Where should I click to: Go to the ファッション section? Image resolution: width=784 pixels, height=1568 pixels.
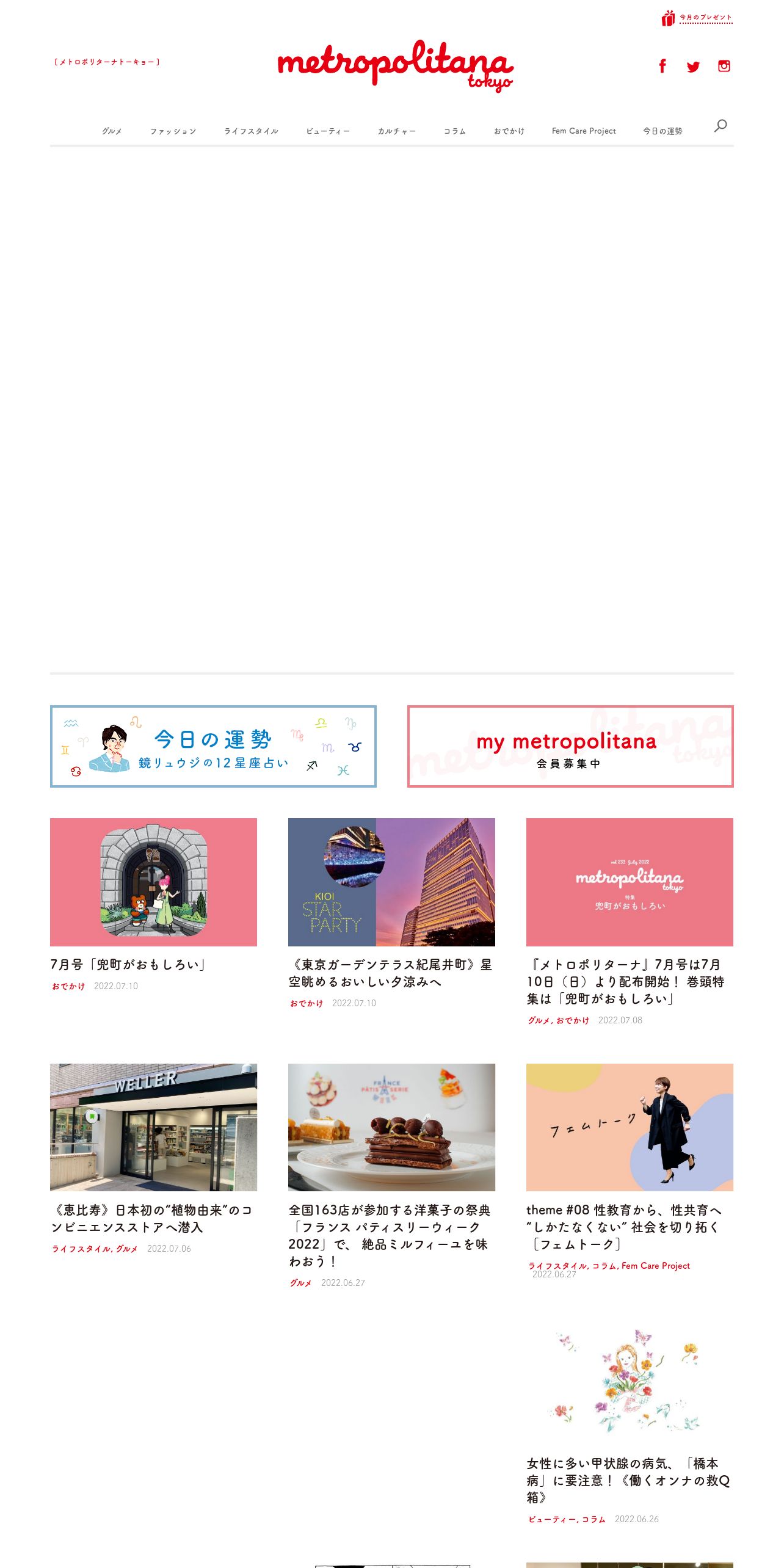(x=173, y=131)
